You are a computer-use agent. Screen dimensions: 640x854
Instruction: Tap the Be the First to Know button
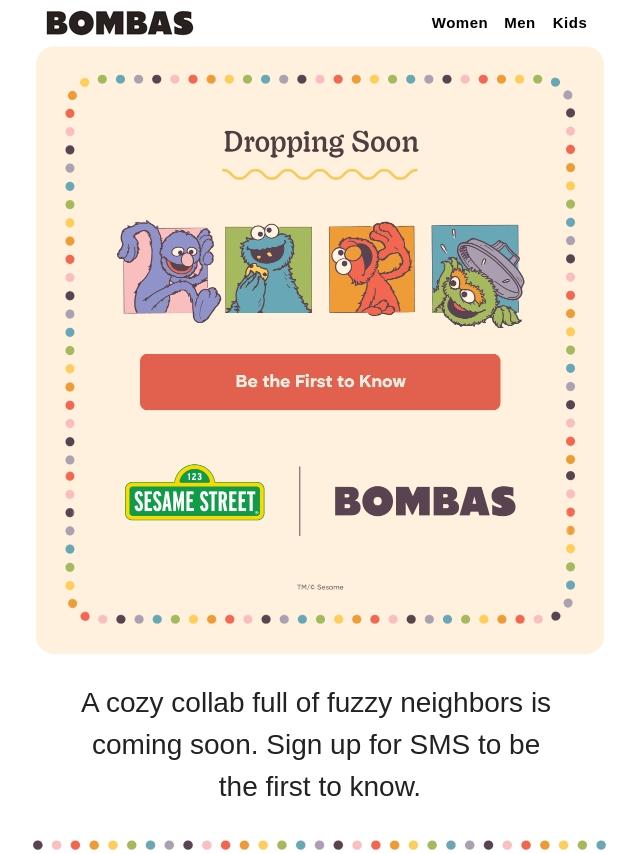(320, 382)
